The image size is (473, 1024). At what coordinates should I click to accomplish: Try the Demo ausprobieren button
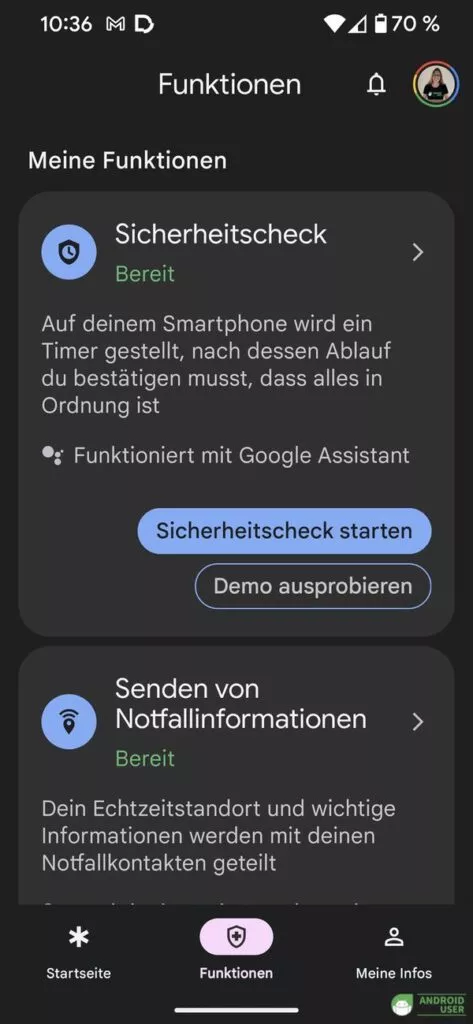point(313,586)
